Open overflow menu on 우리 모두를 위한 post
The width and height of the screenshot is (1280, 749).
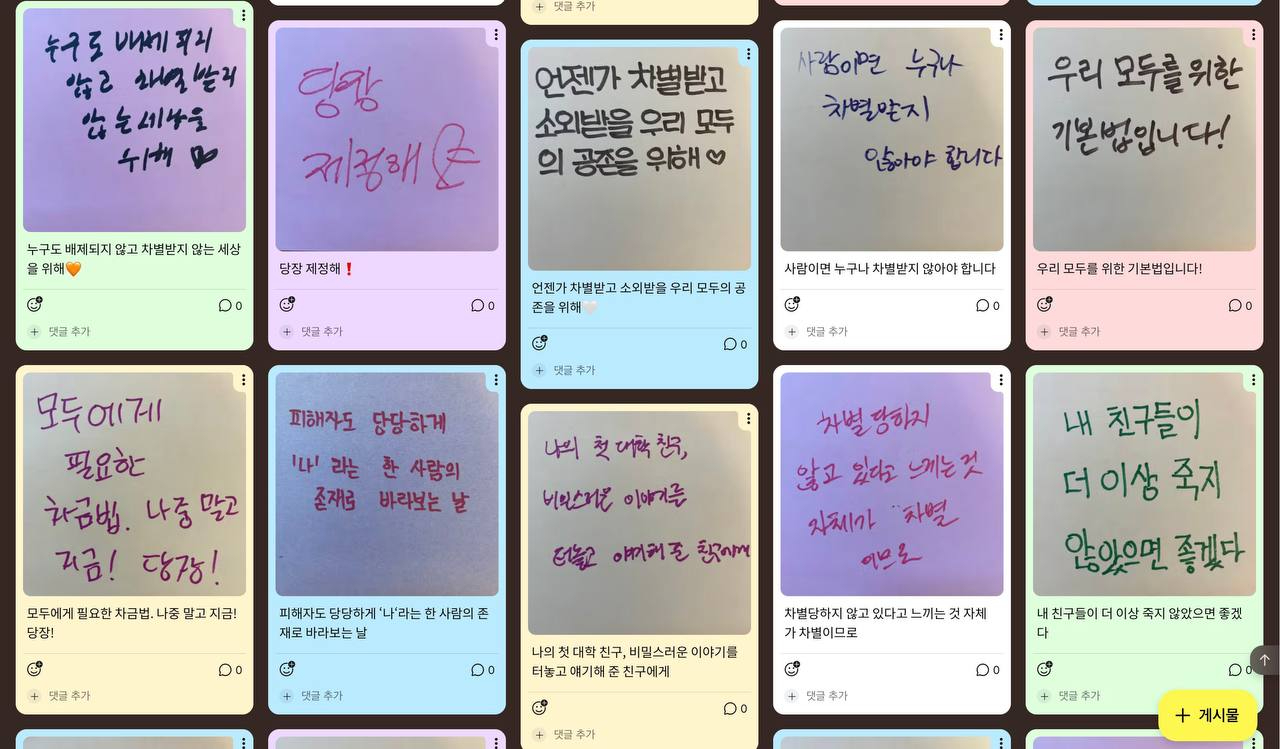click(1252, 35)
